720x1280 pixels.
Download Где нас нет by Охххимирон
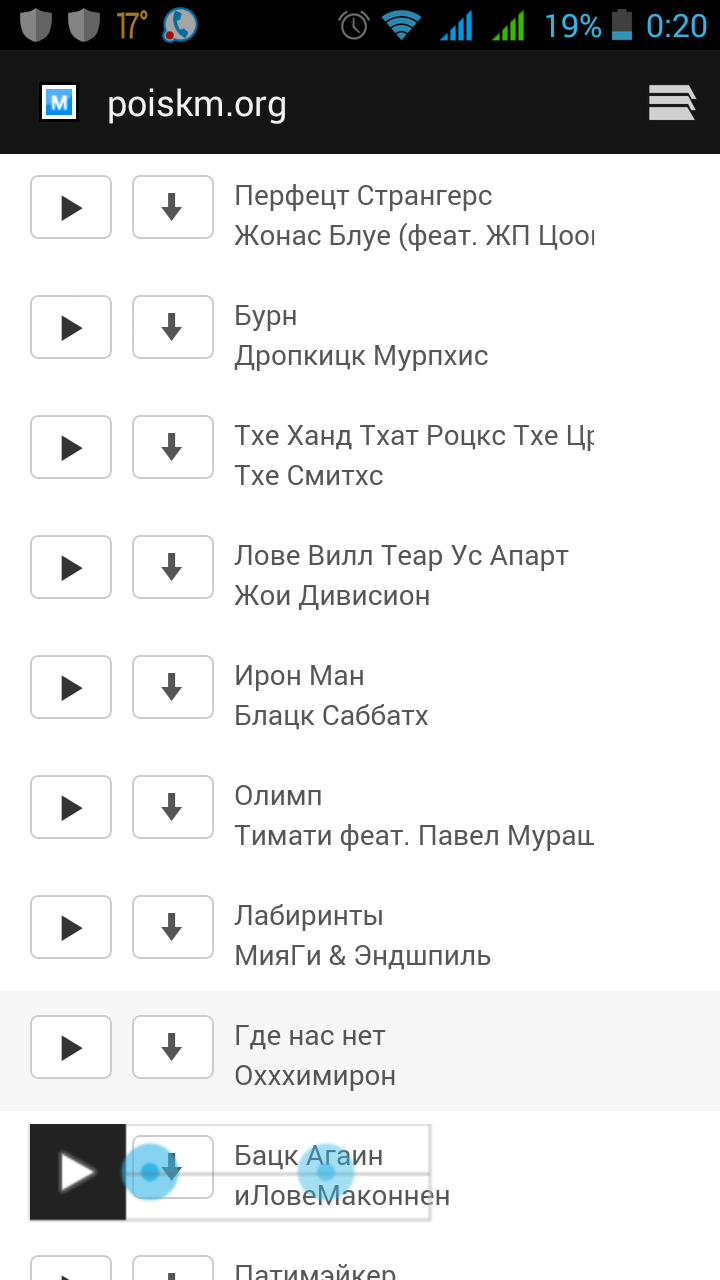click(x=173, y=1047)
